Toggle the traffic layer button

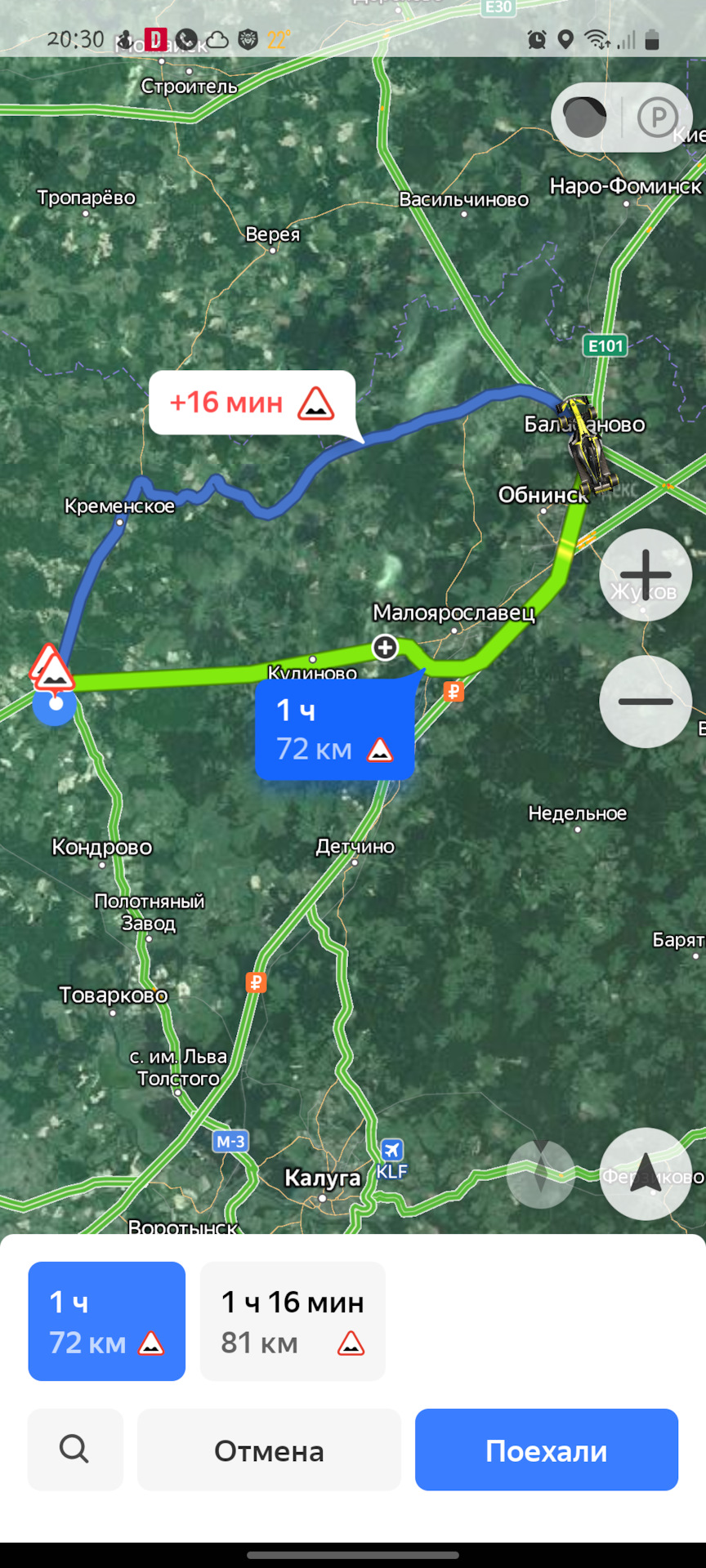point(586,118)
